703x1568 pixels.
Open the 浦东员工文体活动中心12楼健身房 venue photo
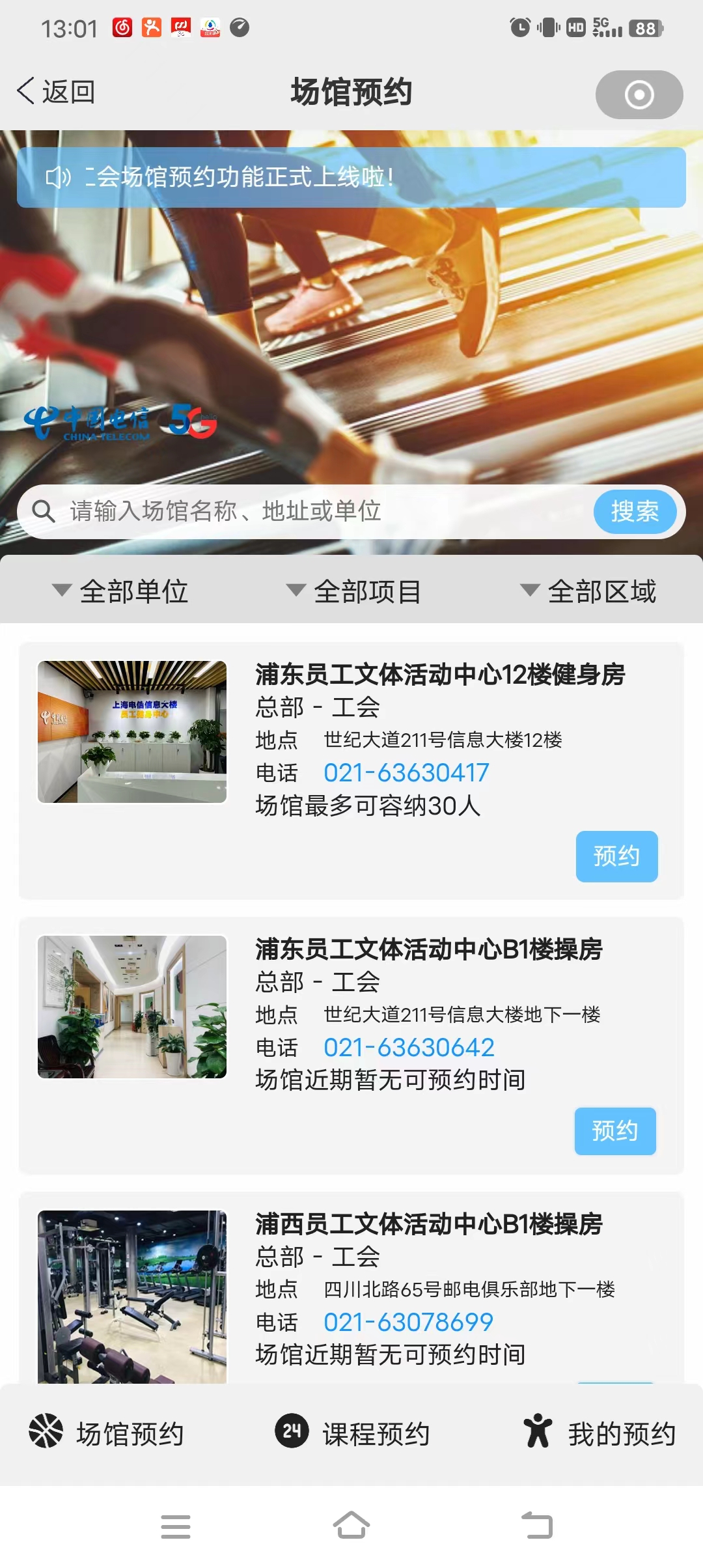(132, 732)
